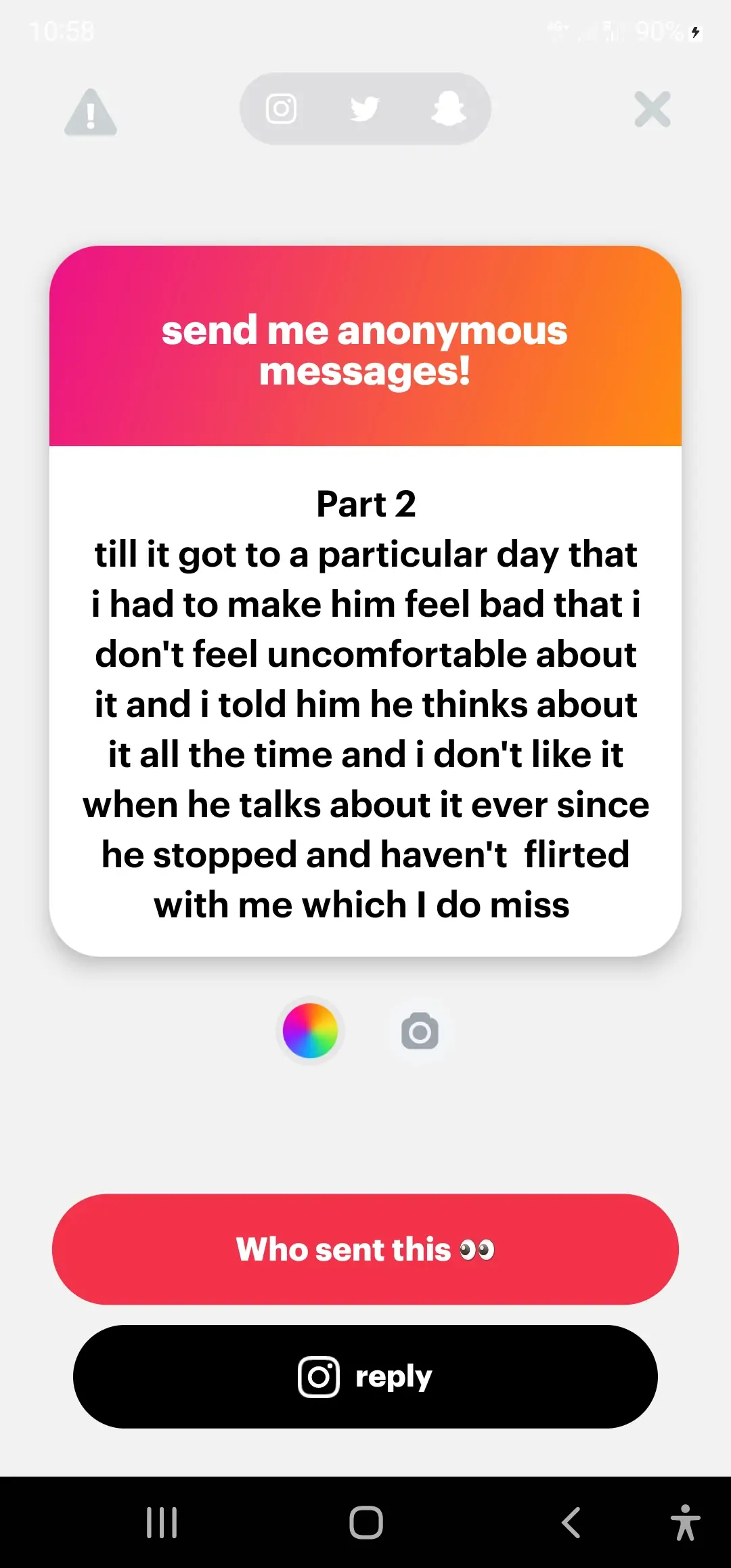Share to Instagram from top bar
The image size is (731, 1568).
(x=282, y=109)
